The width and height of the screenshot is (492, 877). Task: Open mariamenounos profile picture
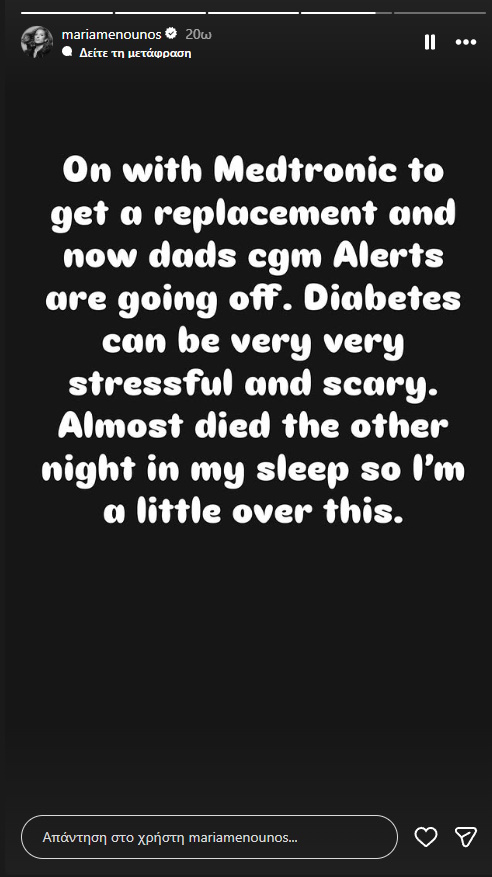point(37,41)
